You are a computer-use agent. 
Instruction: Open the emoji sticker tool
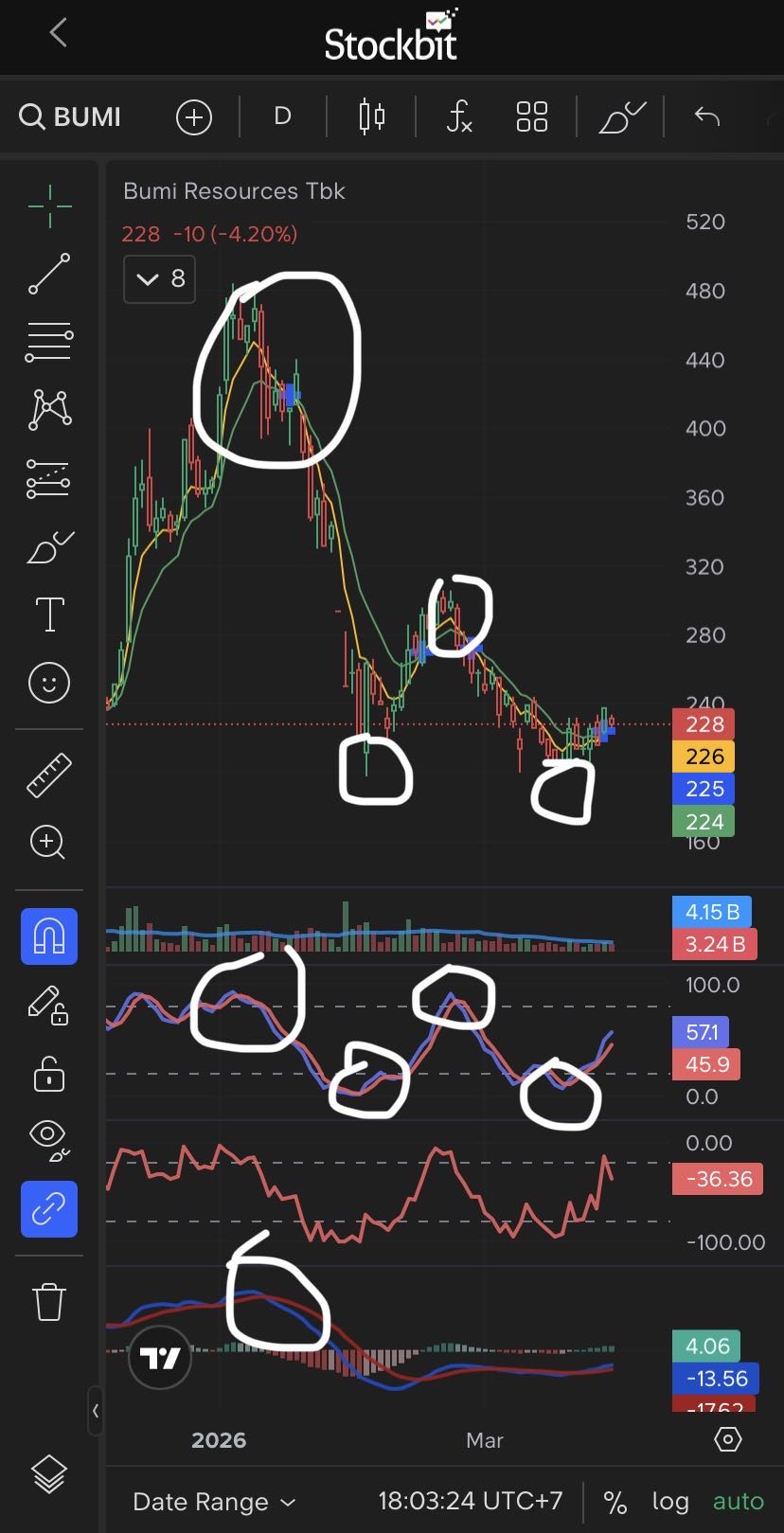click(49, 683)
